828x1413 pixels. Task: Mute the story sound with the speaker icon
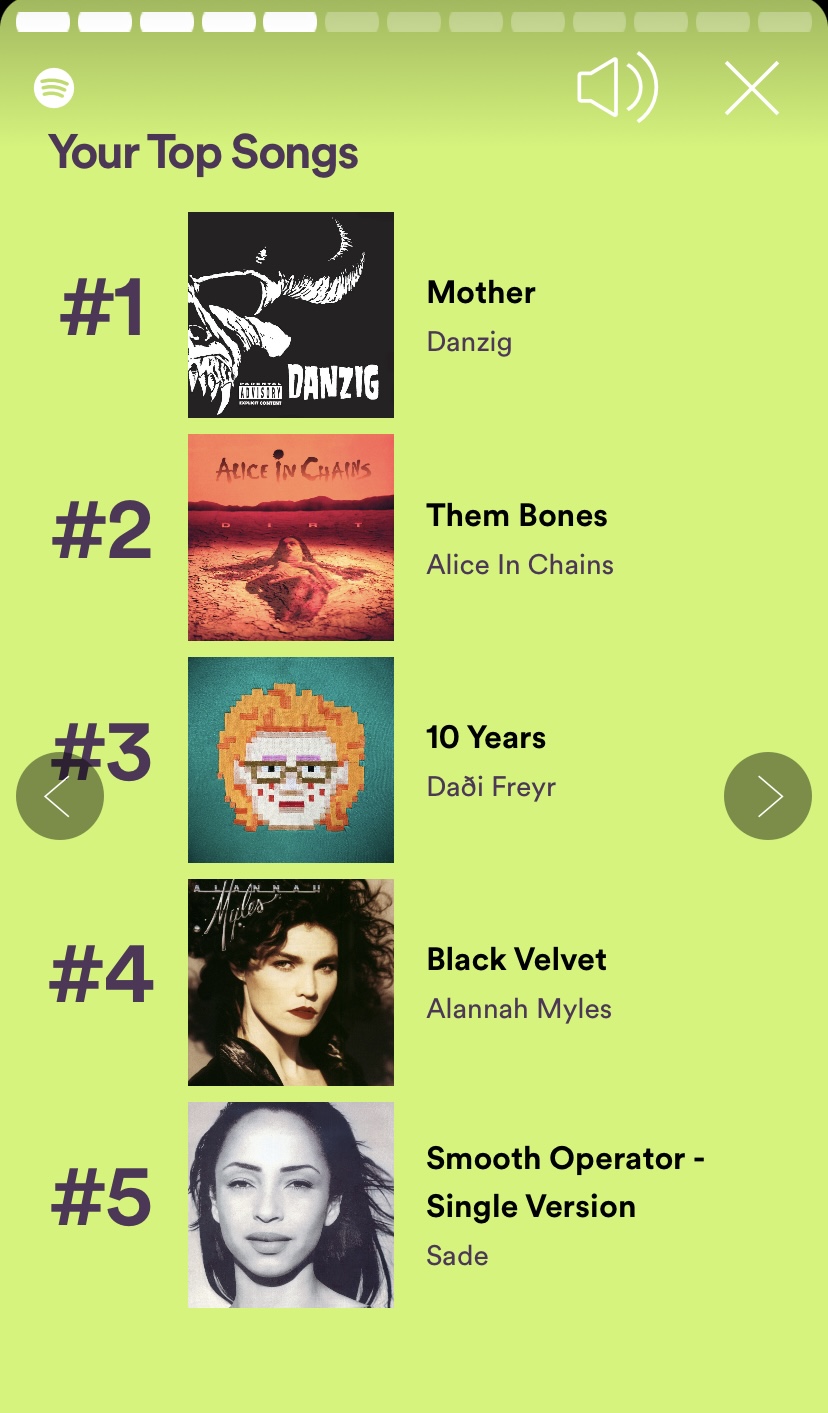pos(617,87)
